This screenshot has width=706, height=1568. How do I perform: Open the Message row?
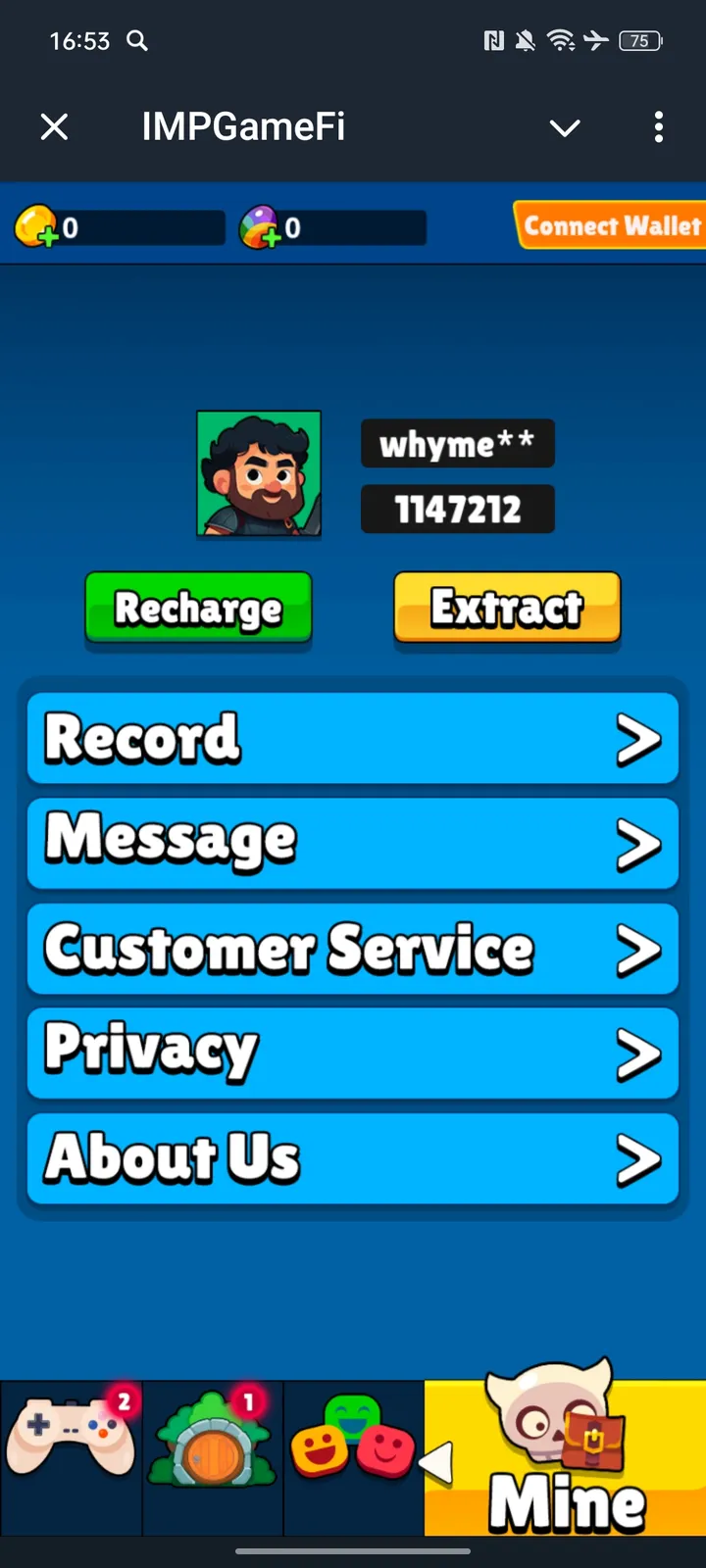(353, 843)
